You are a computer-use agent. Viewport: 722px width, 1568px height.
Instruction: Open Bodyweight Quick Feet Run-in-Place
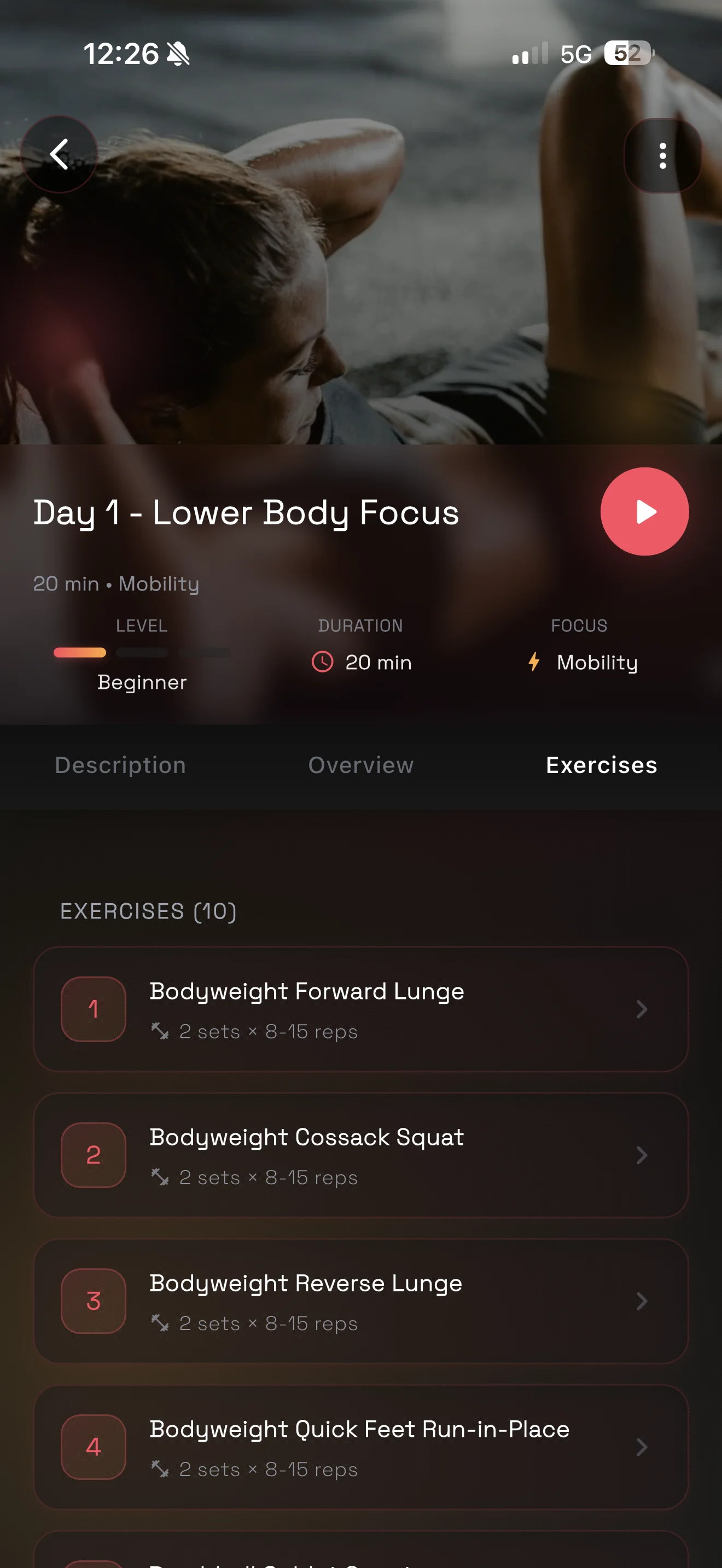point(360,1448)
